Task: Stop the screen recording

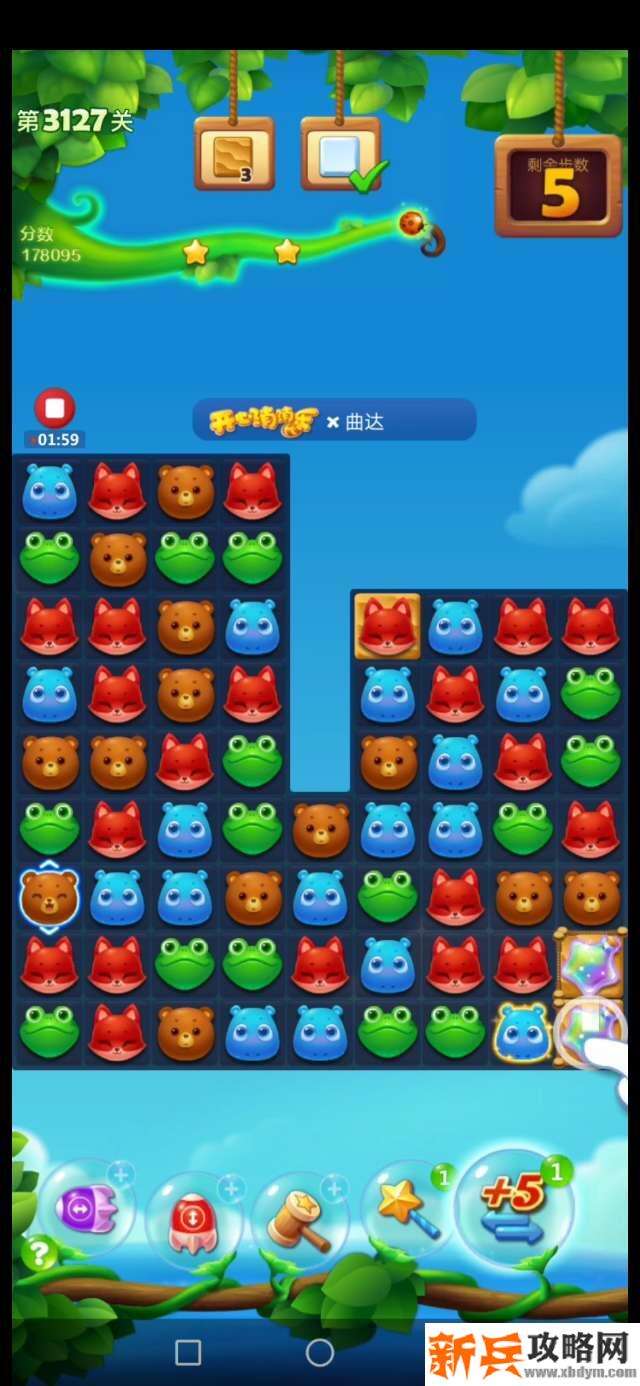Action: coord(55,408)
